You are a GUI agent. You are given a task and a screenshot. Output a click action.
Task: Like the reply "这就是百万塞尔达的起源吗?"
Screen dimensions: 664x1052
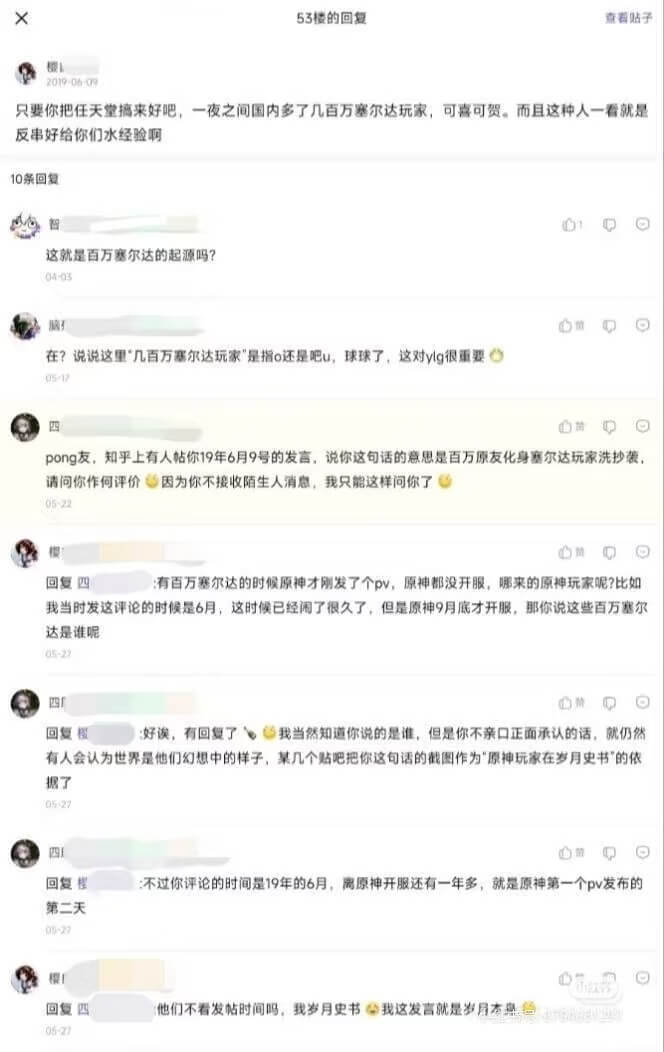572,225
